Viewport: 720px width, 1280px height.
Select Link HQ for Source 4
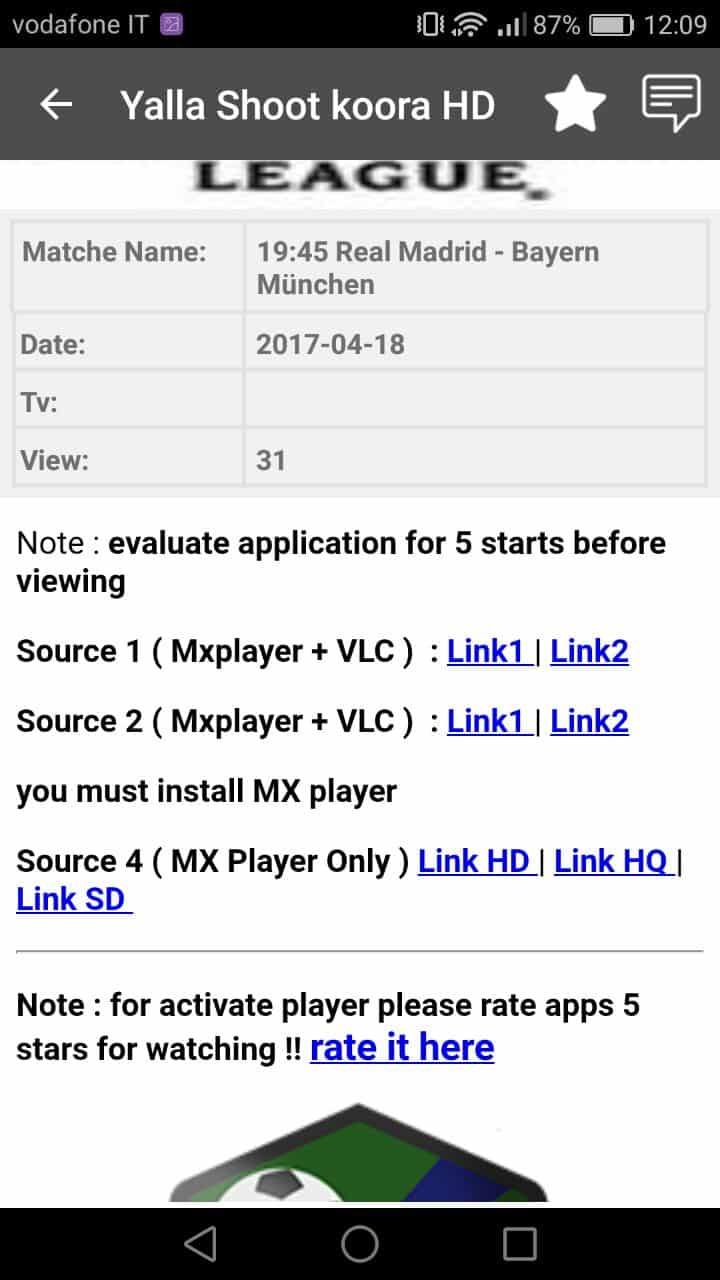pyautogui.click(x=613, y=862)
